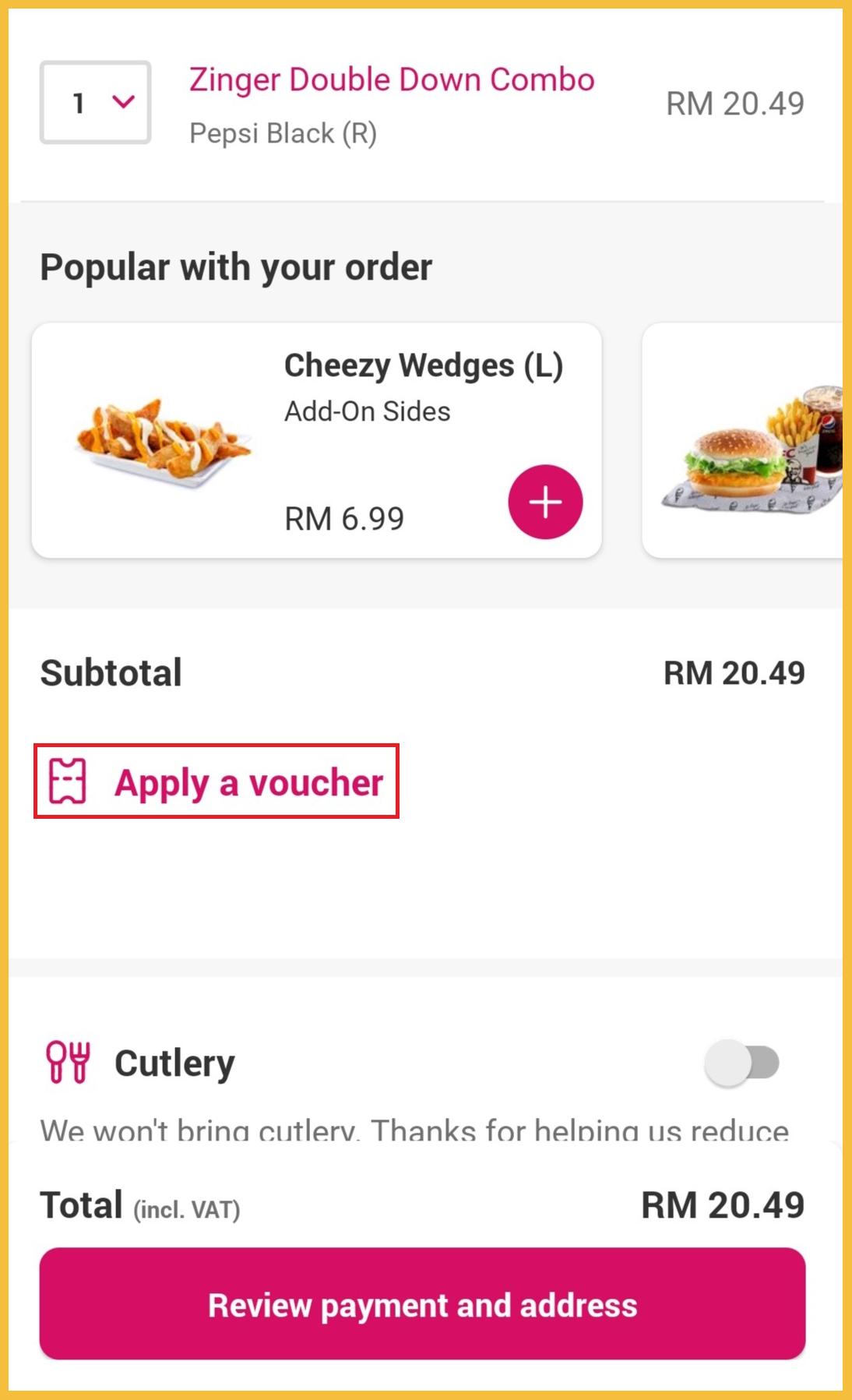852x1400 pixels.
Task: Enable the Cutlery switch
Action: pyautogui.click(x=742, y=1063)
